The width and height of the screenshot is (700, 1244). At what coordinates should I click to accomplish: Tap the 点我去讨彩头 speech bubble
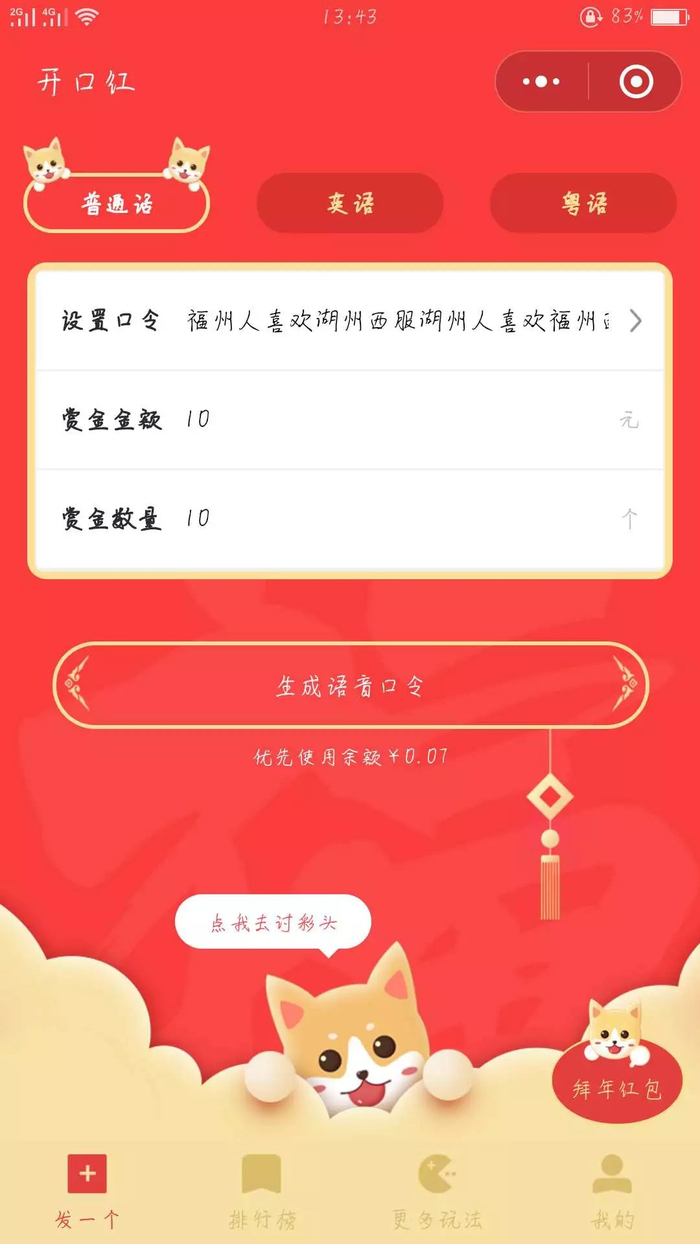(273, 923)
